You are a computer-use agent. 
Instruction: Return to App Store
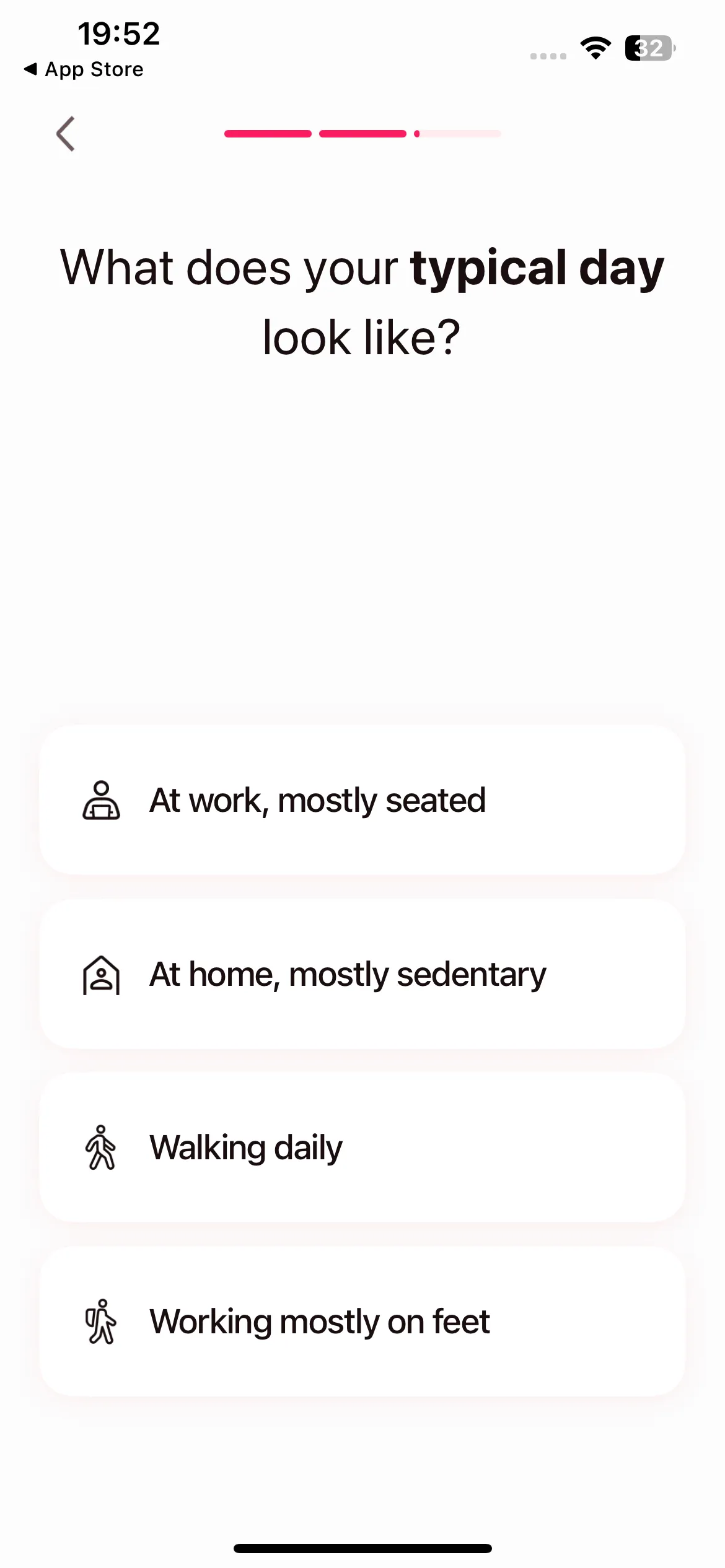tap(84, 69)
